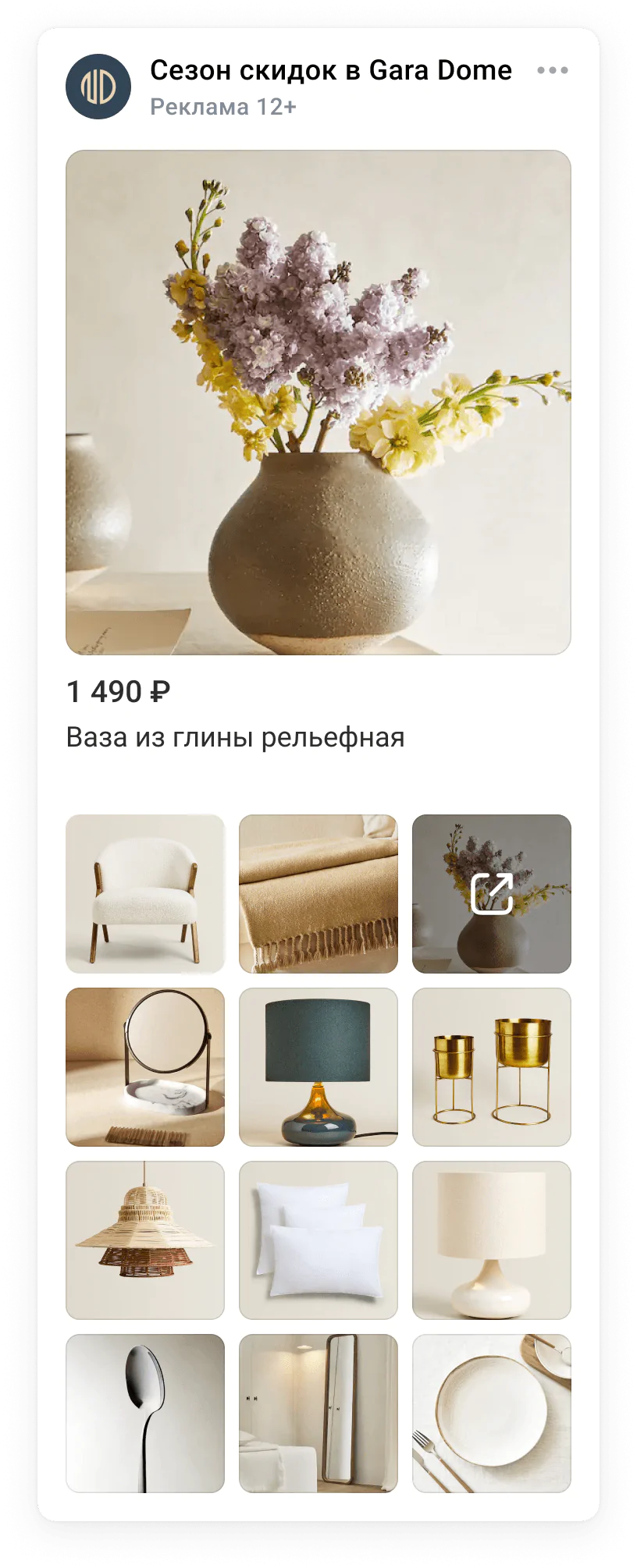
Task: Open the three-dot overflow menu
Action: (x=552, y=70)
